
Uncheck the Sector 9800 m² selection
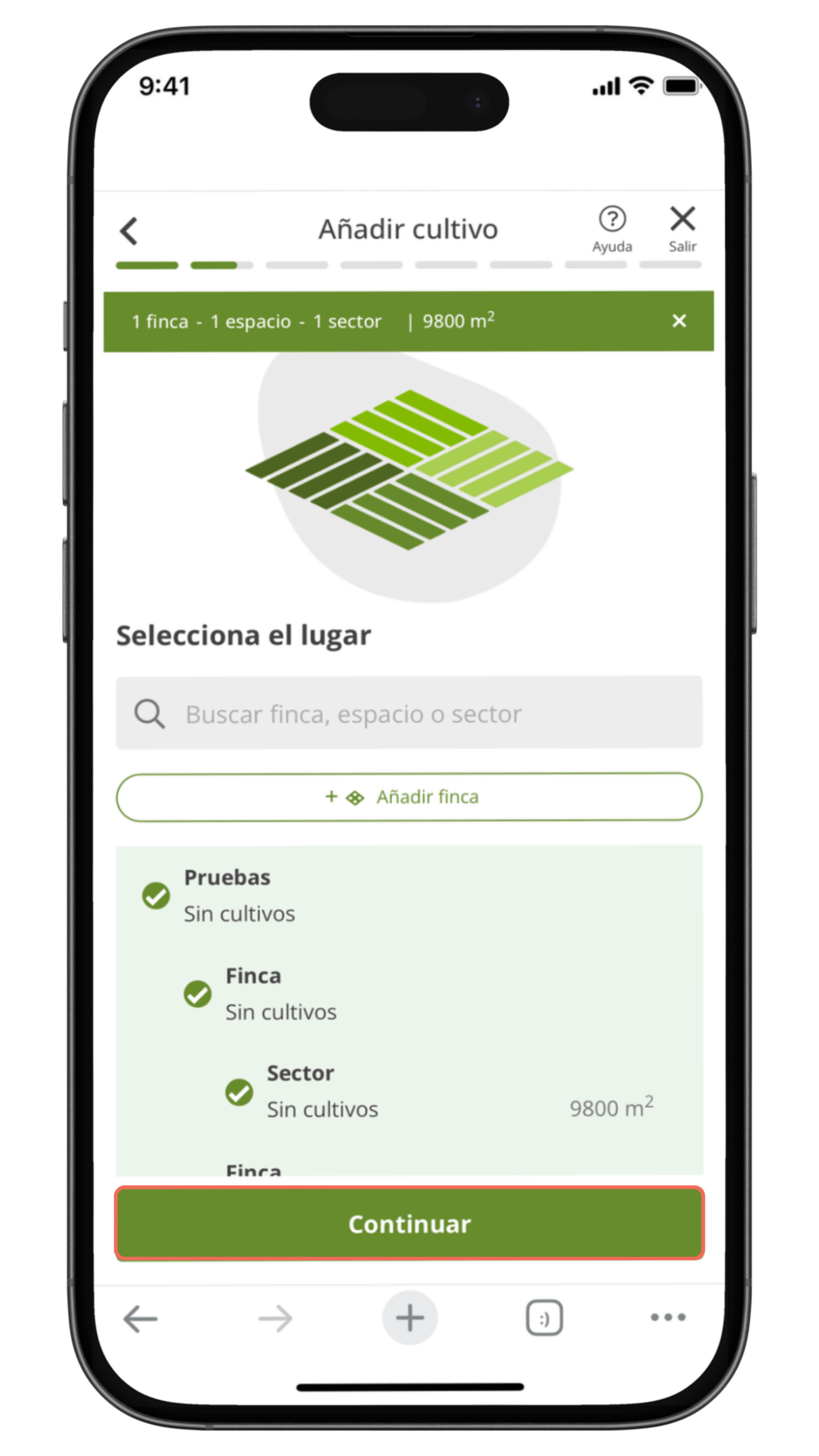tap(239, 1092)
